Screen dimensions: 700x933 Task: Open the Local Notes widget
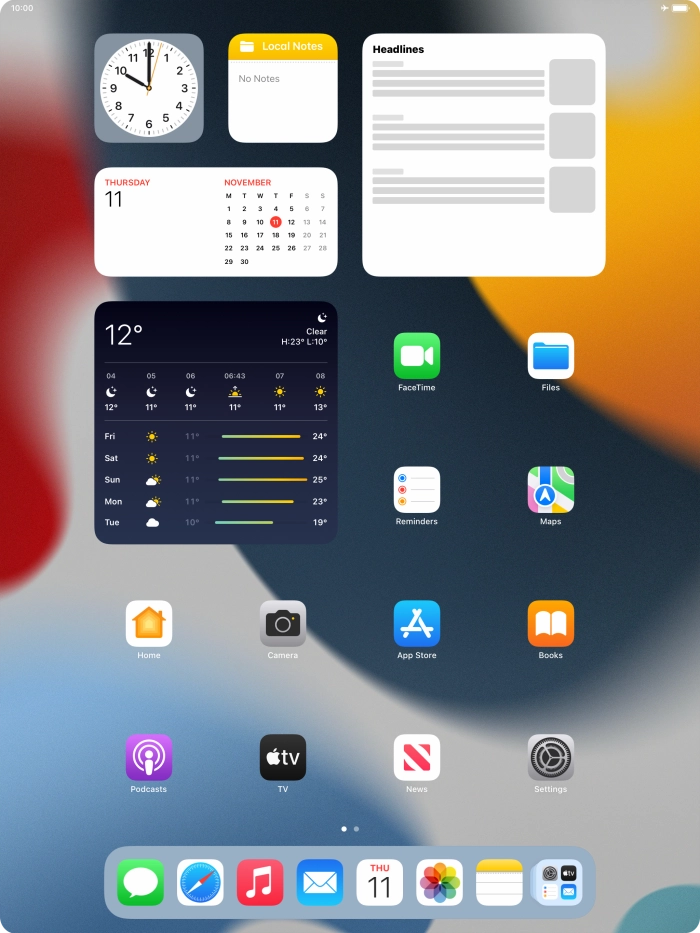pyautogui.click(x=282, y=90)
